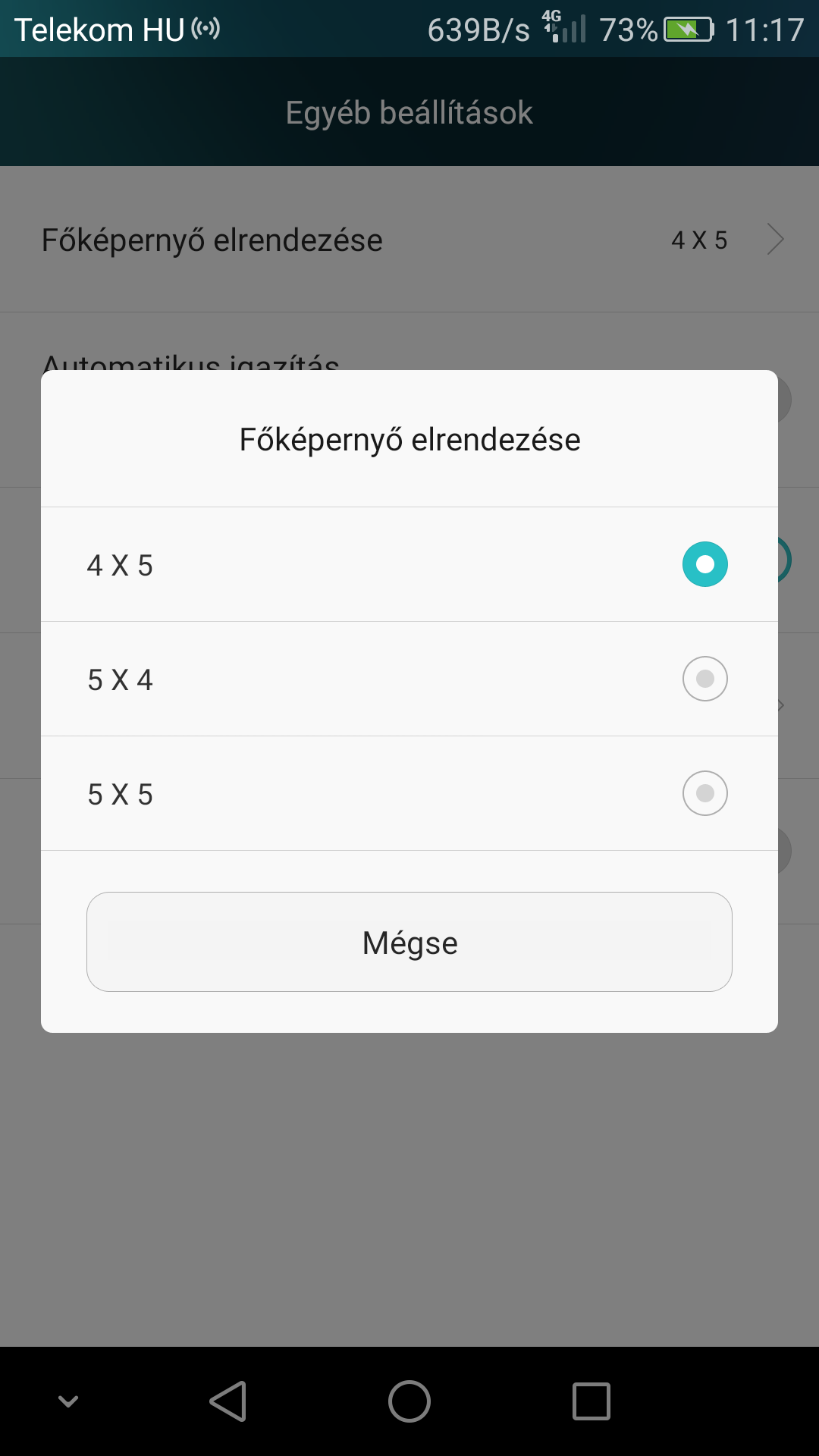Go back with the navigation back button
This screenshot has height=1456, width=819.
point(227,1401)
